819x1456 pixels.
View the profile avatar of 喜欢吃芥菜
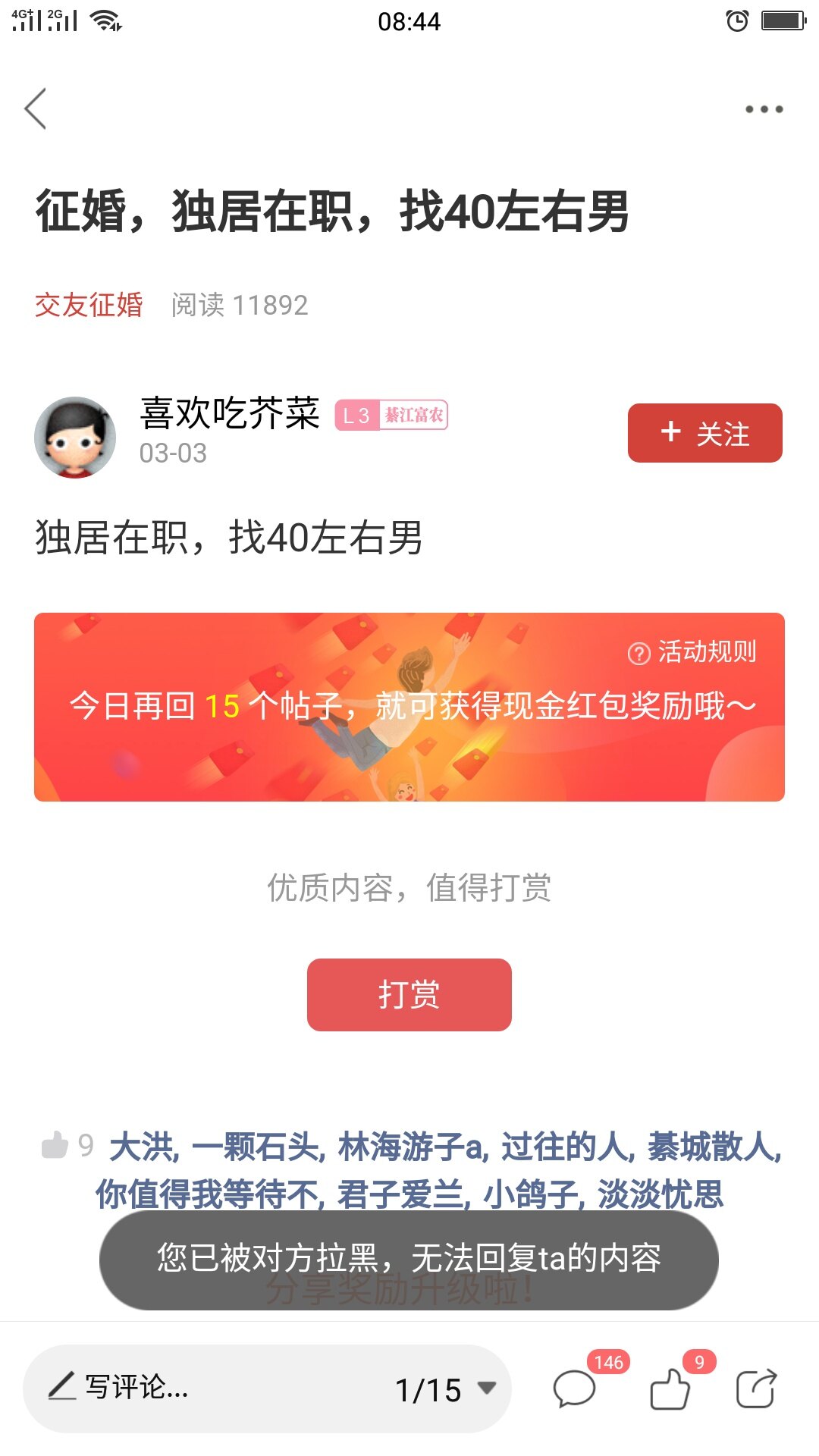[75, 437]
